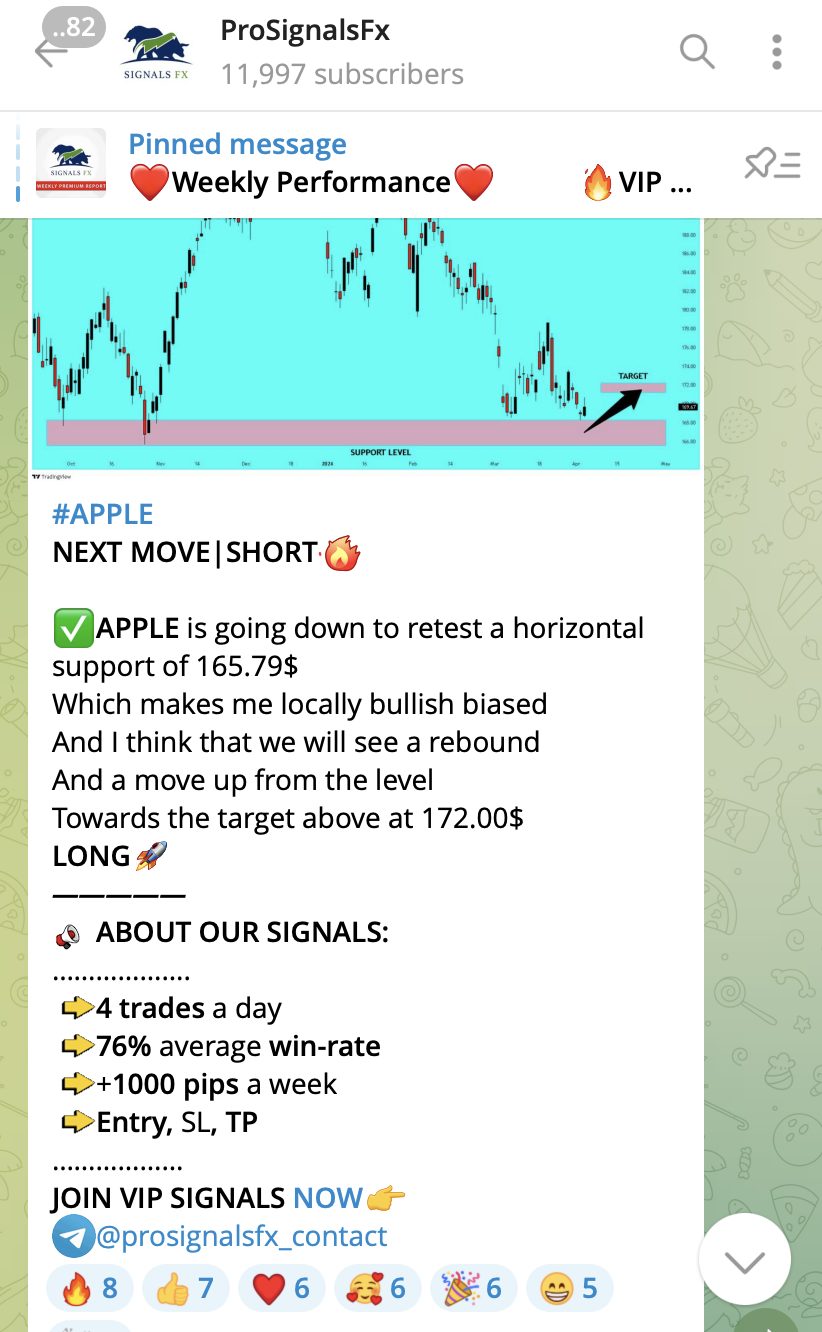Tap the #APPLE hashtag
This screenshot has height=1332, width=822.
(103, 514)
